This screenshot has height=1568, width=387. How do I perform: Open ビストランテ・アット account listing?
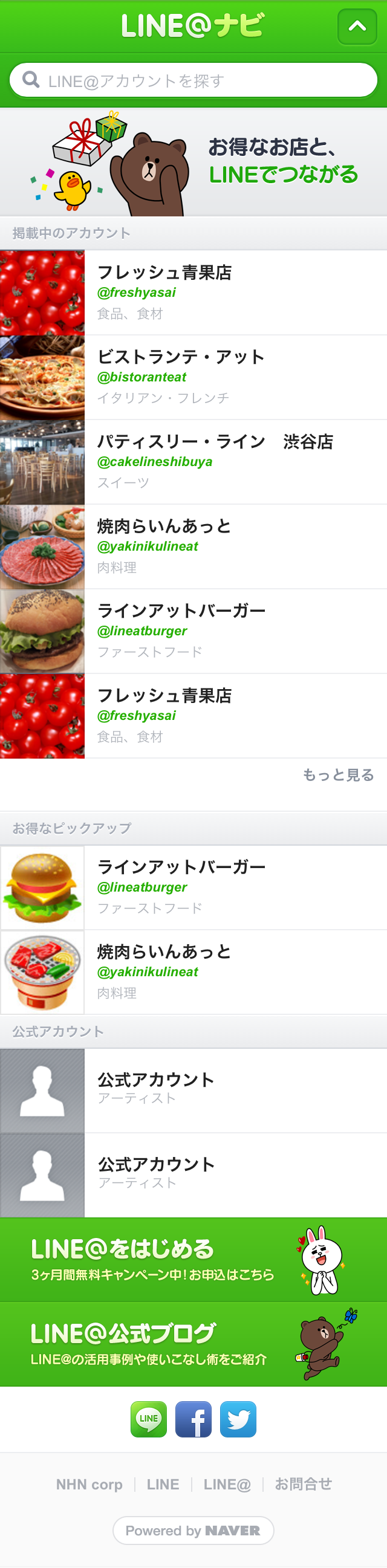(193, 377)
